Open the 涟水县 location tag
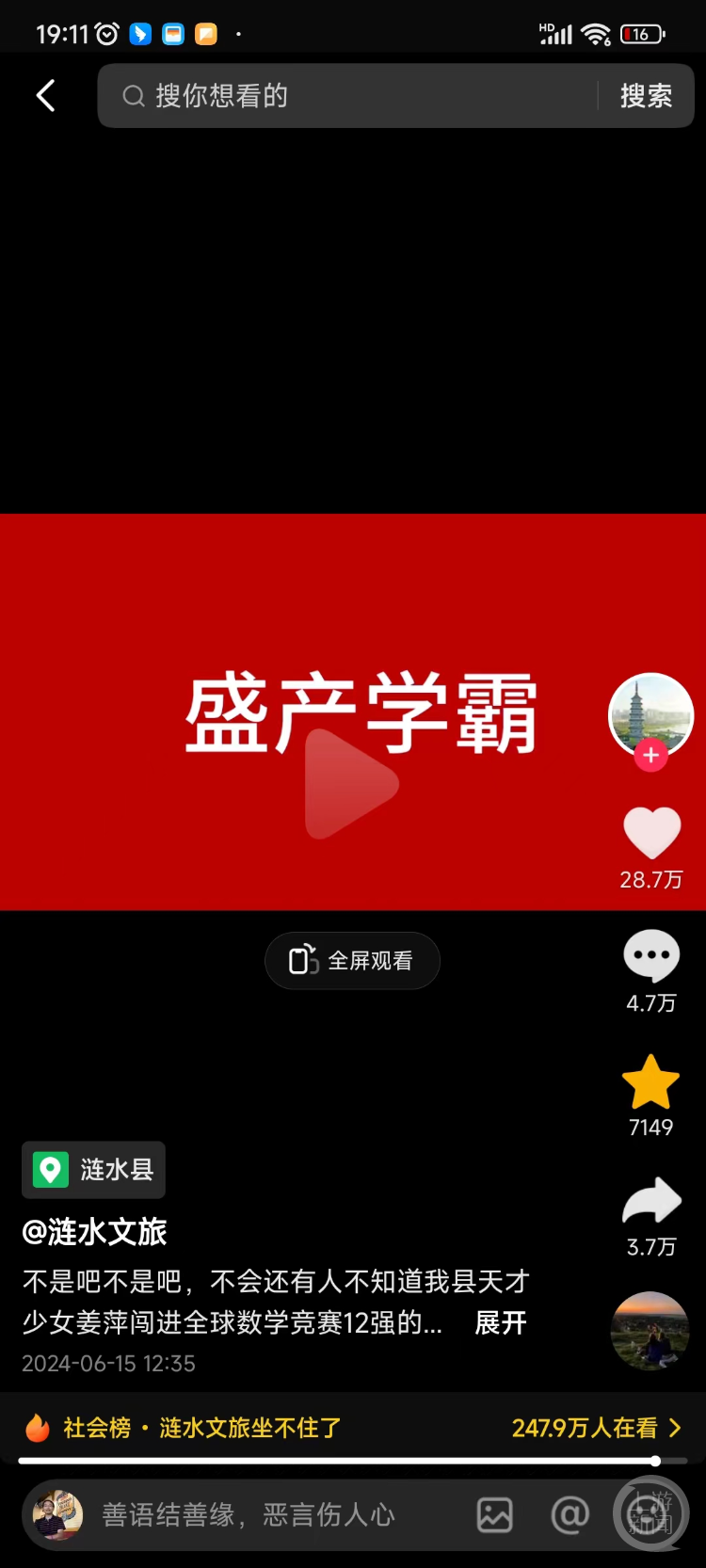Image resolution: width=706 pixels, height=1568 pixels. [94, 1169]
